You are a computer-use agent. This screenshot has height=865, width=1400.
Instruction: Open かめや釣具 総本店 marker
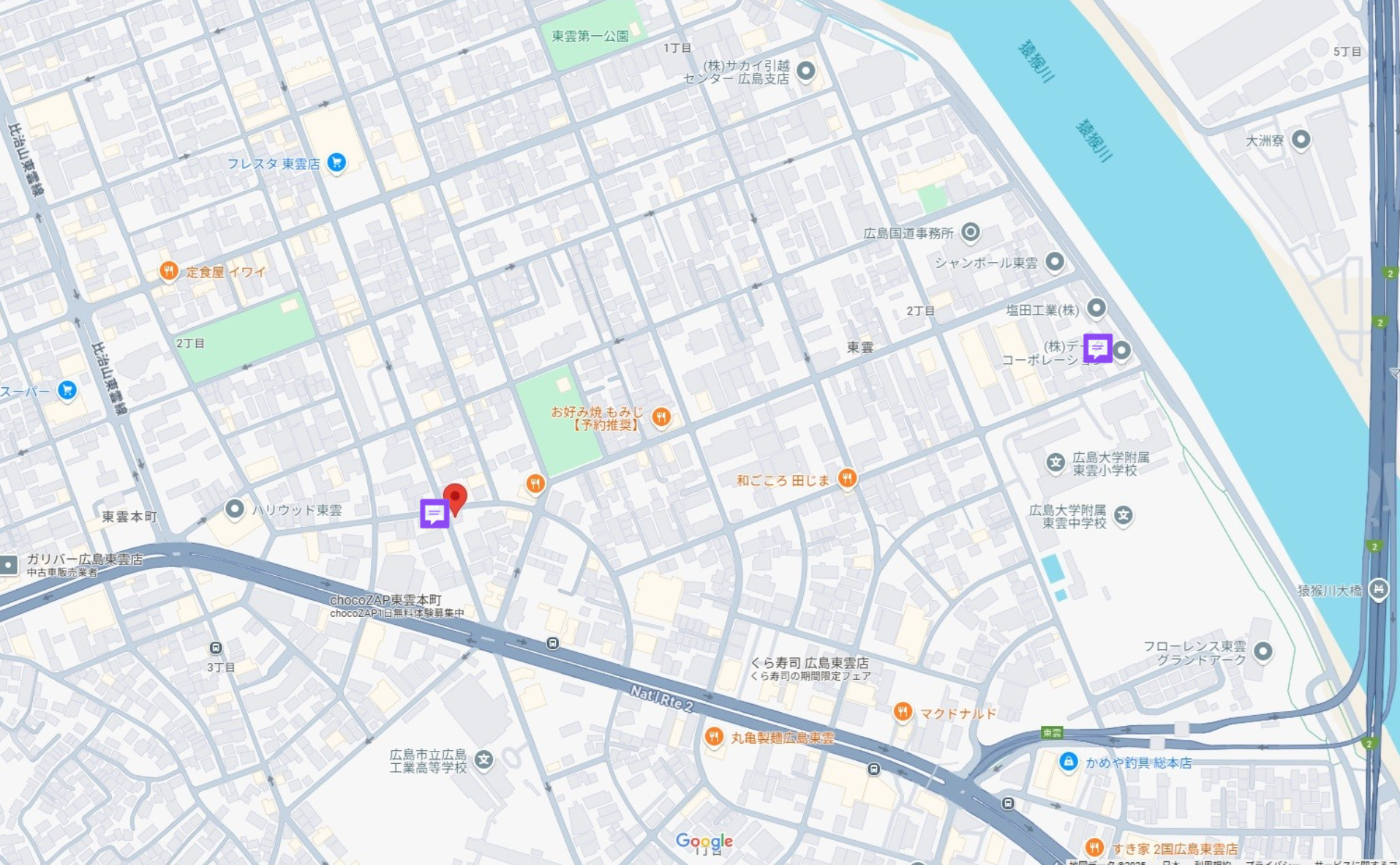tap(1068, 762)
